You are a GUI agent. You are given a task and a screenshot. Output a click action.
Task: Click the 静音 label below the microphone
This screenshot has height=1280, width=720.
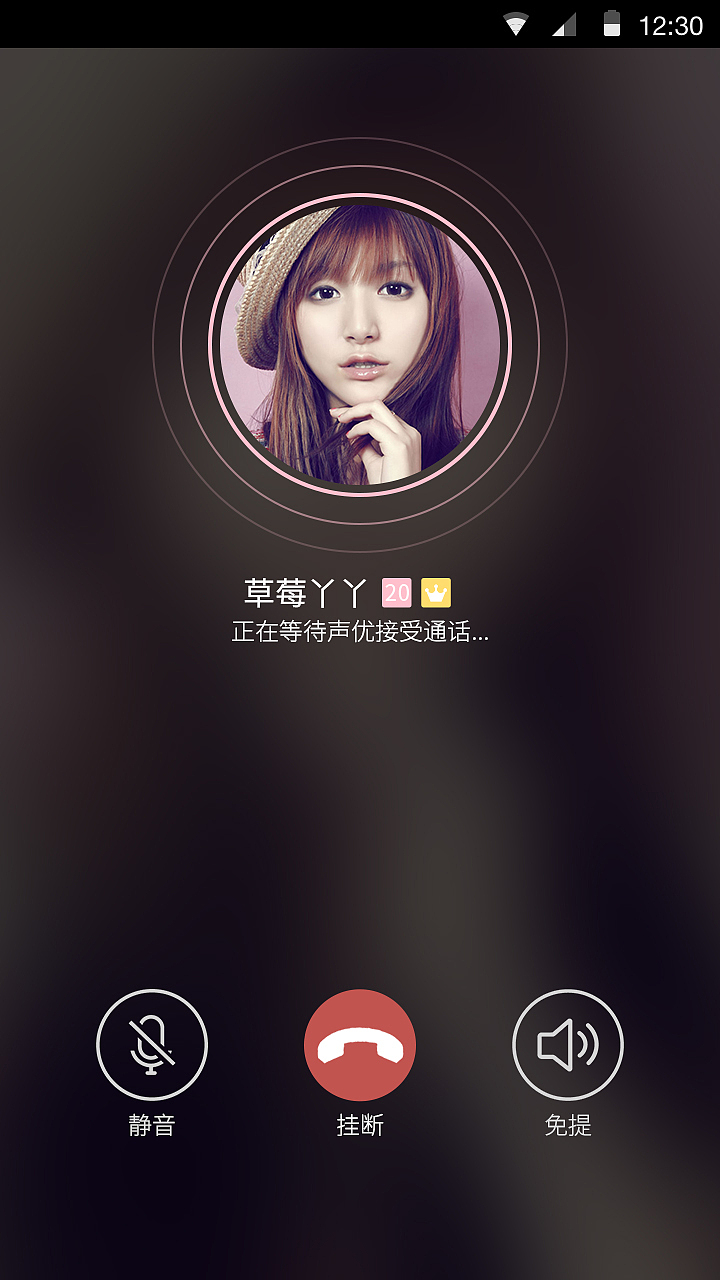(x=151, y=1124)
